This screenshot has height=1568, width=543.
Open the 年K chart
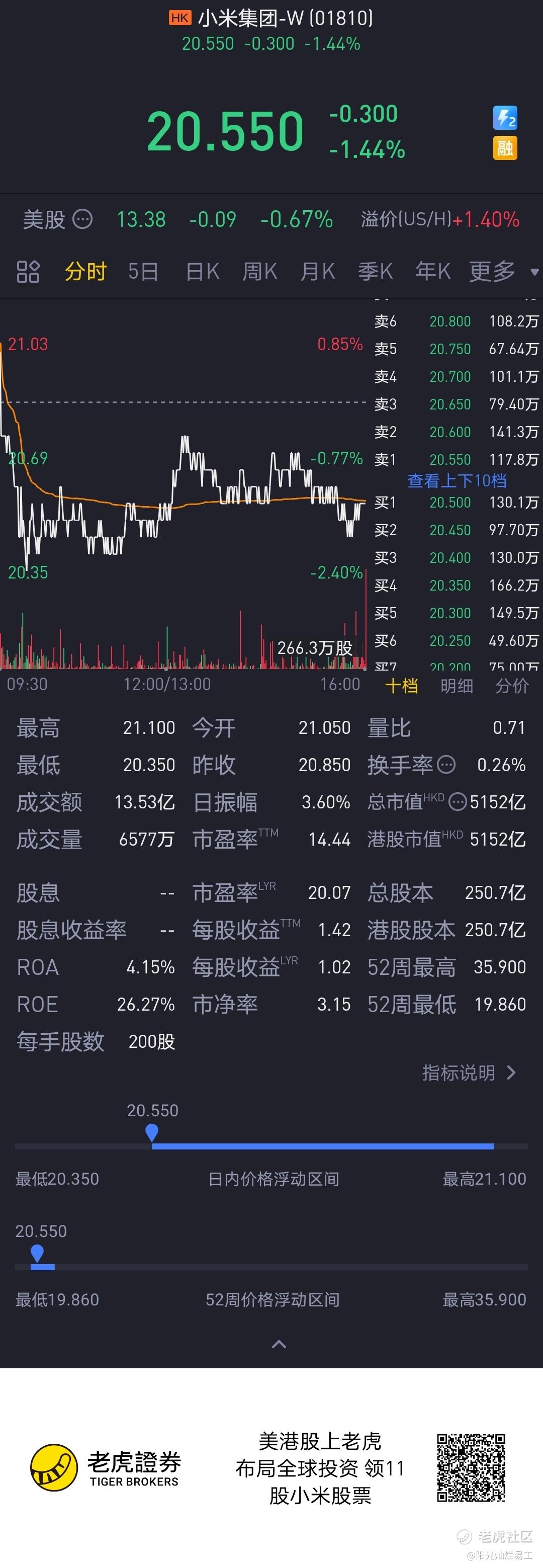point(432,272)
